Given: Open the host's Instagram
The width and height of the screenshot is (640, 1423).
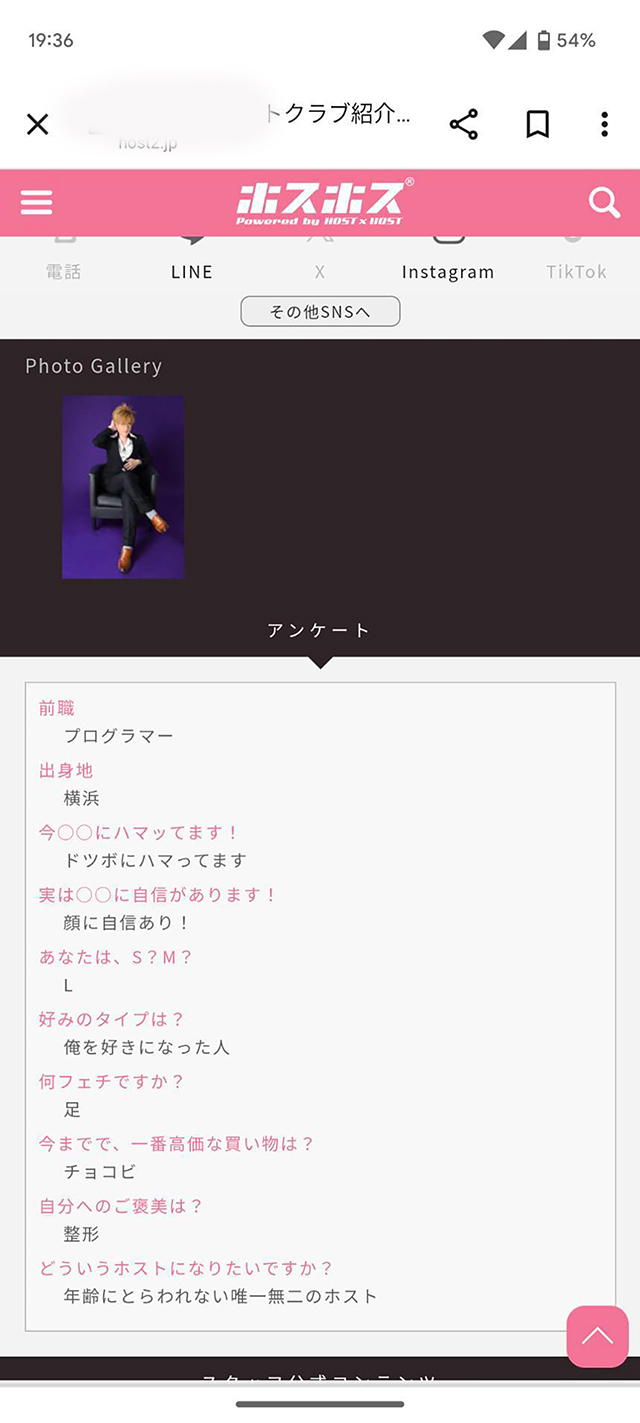Looking at the screenshot, I should 447,262.
